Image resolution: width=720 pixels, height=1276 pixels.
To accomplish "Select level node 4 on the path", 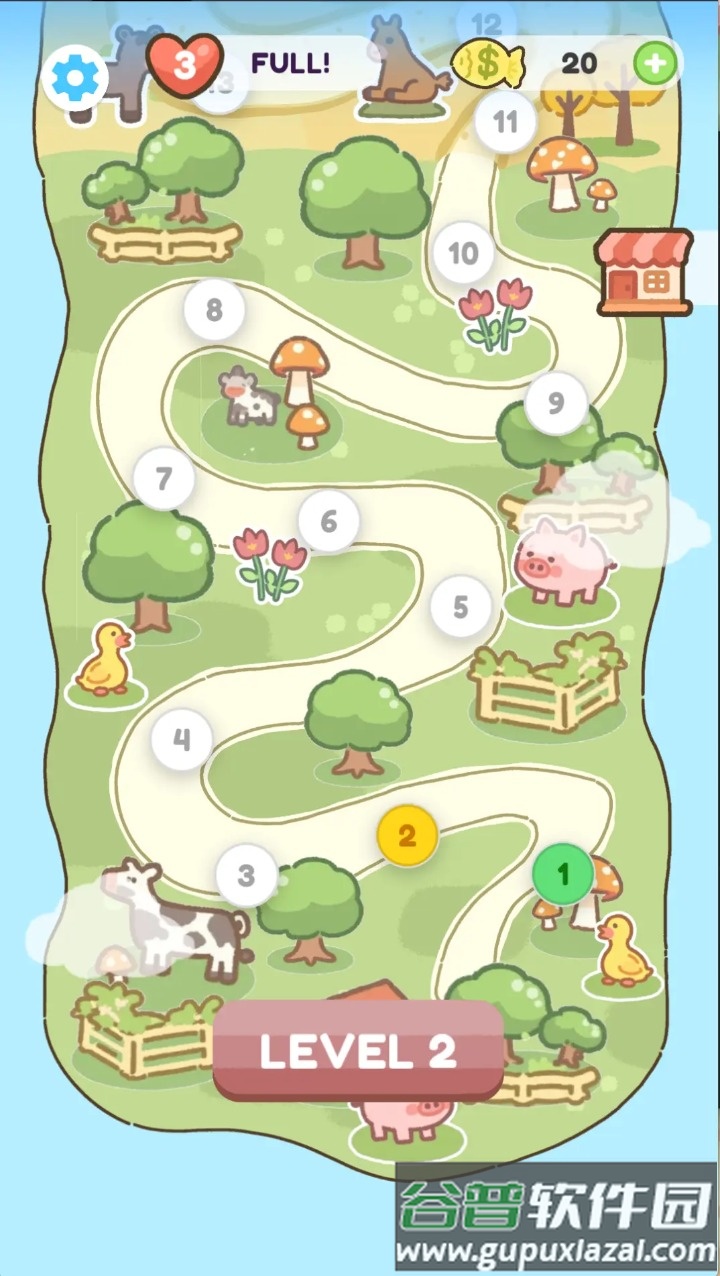I will click(x=181, y=740).
